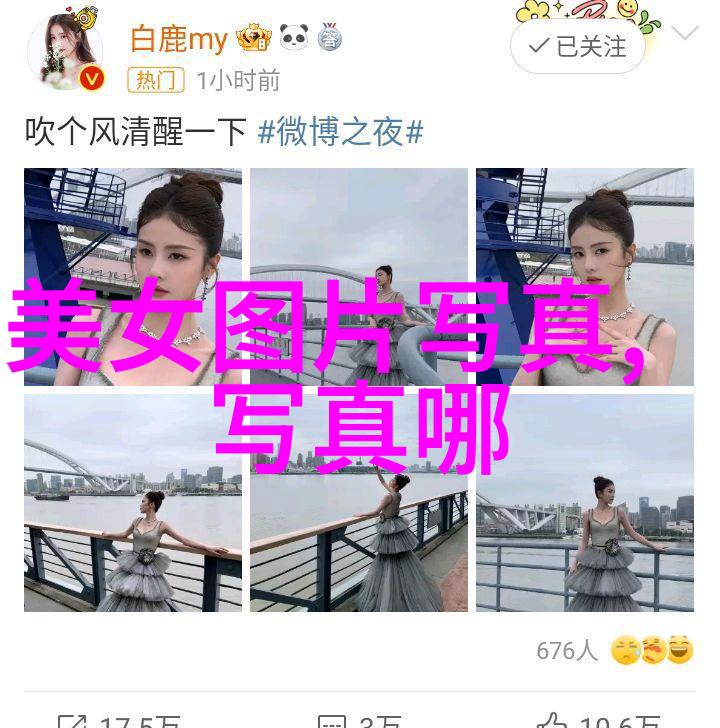Viewport: 720px width, 728px height.
Task: Expand the post options chevron
Action: tap(685, 32)
